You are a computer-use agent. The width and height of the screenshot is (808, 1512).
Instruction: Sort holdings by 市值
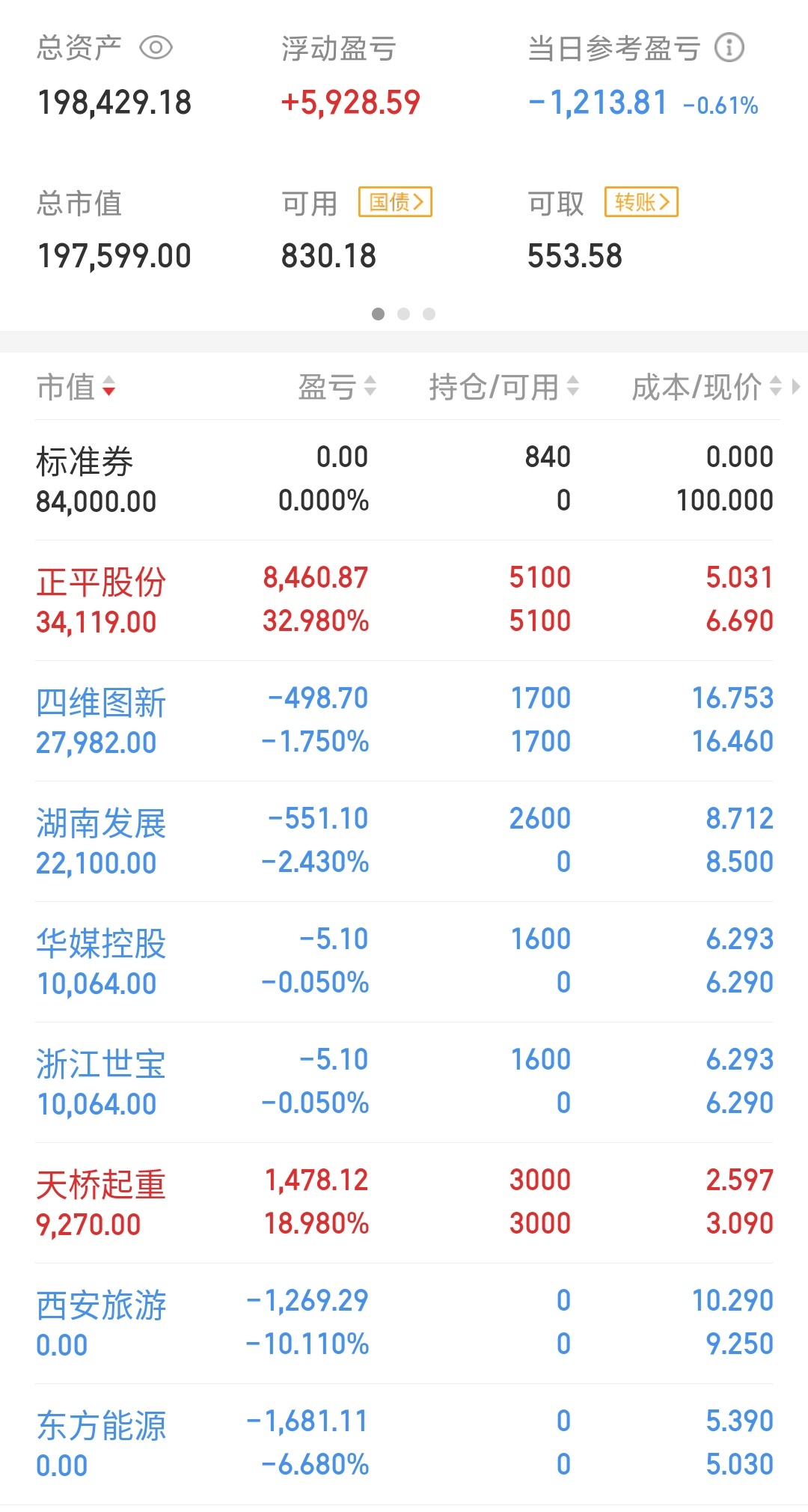pyautogui.click(x=76, y=387)
